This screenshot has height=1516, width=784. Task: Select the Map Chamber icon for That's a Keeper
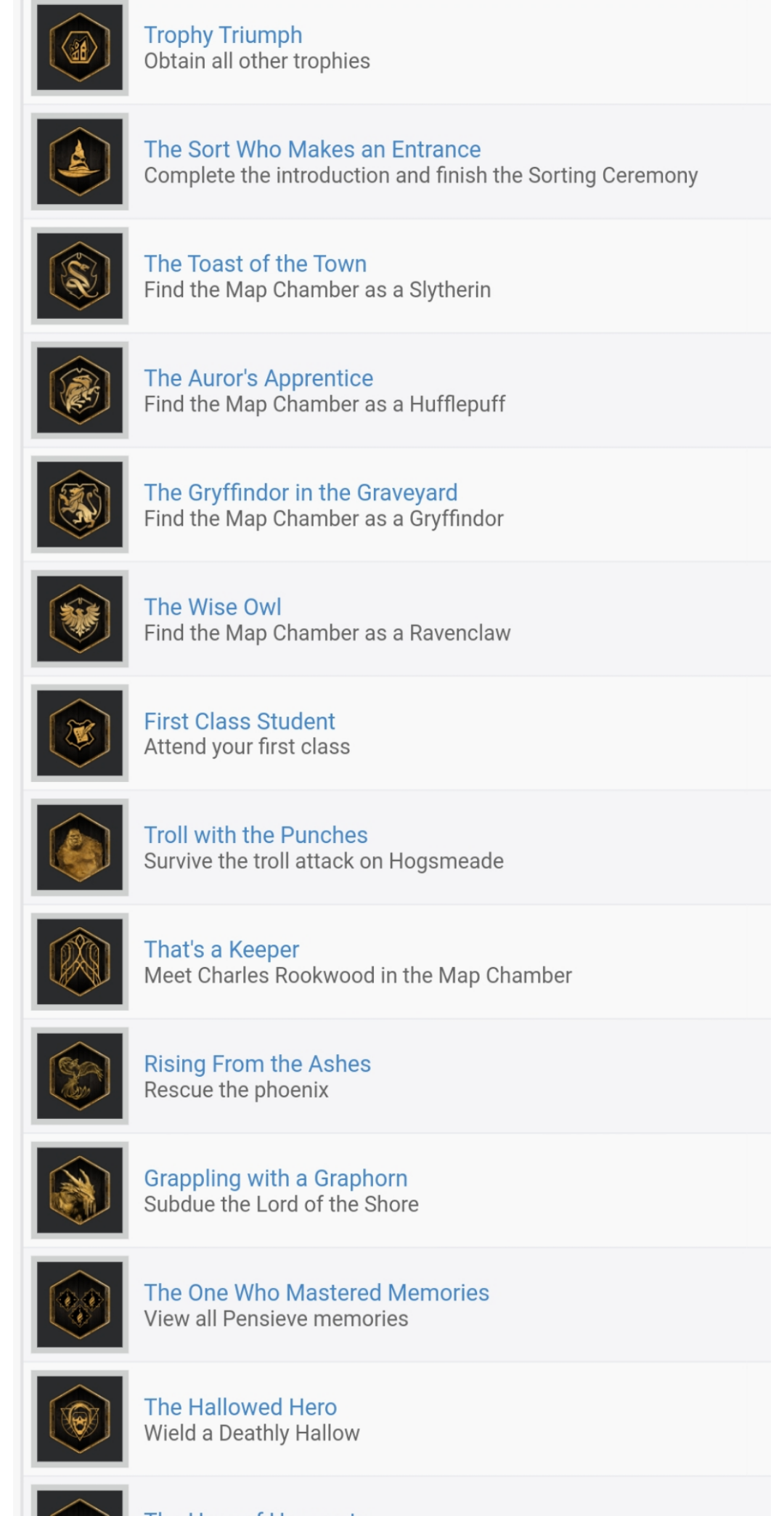79,961
